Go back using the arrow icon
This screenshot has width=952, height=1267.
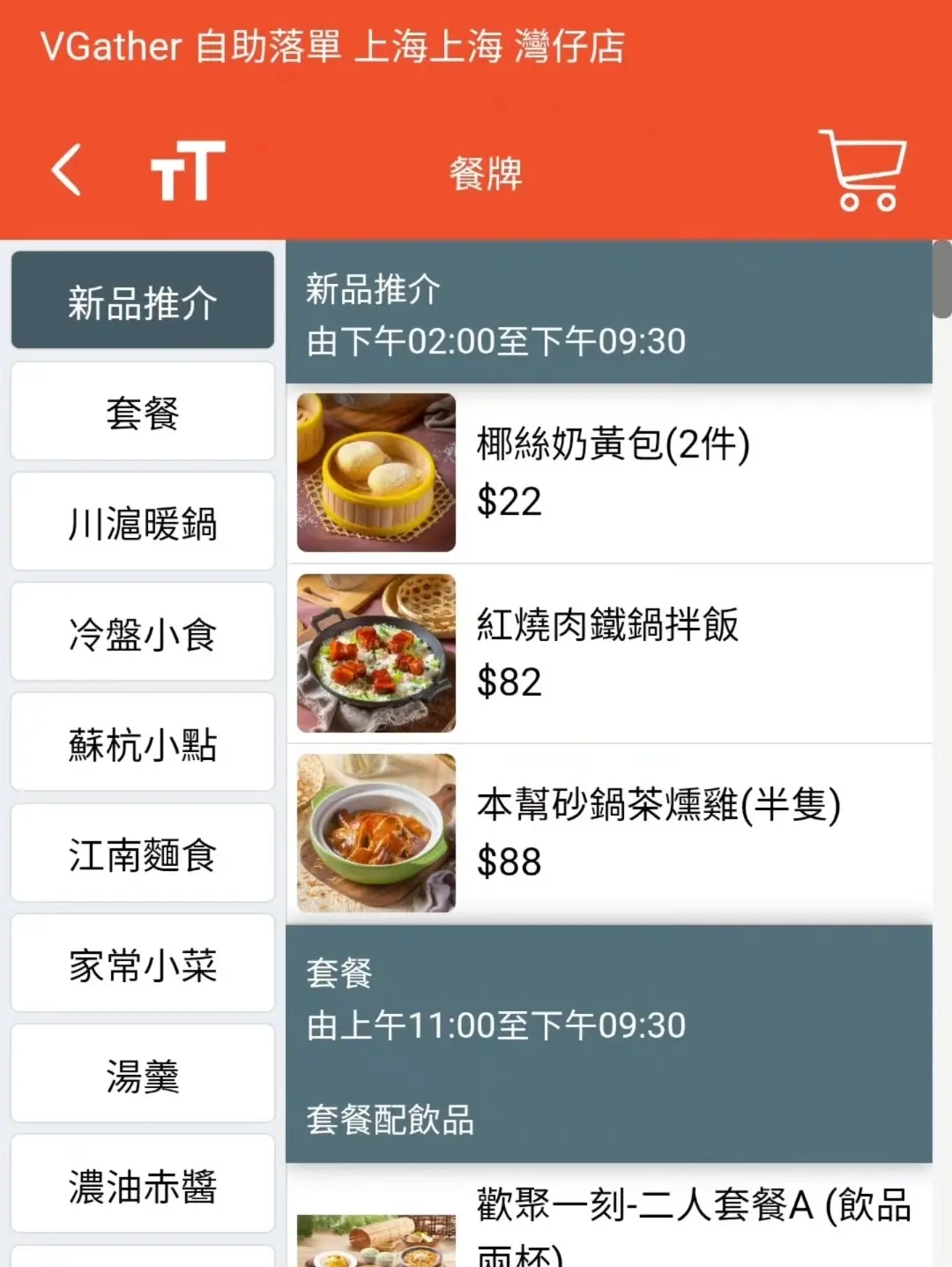67,169
